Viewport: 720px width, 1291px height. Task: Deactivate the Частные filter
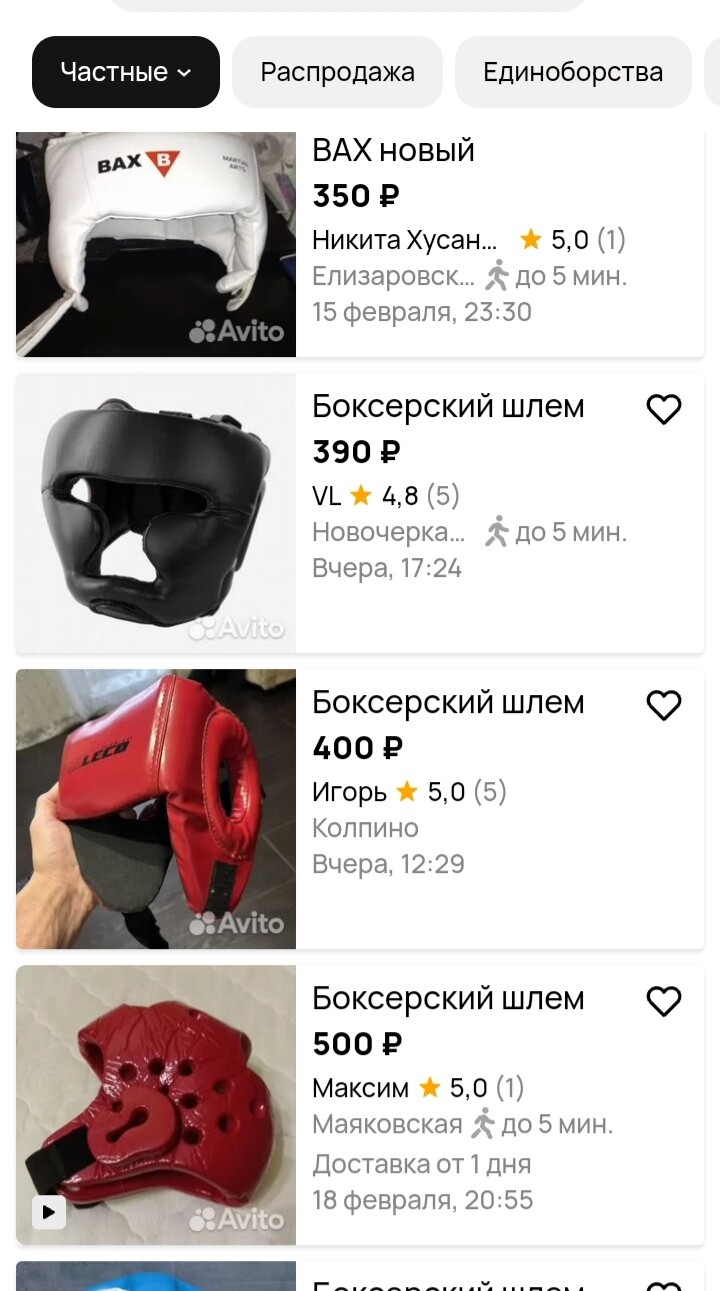pos(125,71)
